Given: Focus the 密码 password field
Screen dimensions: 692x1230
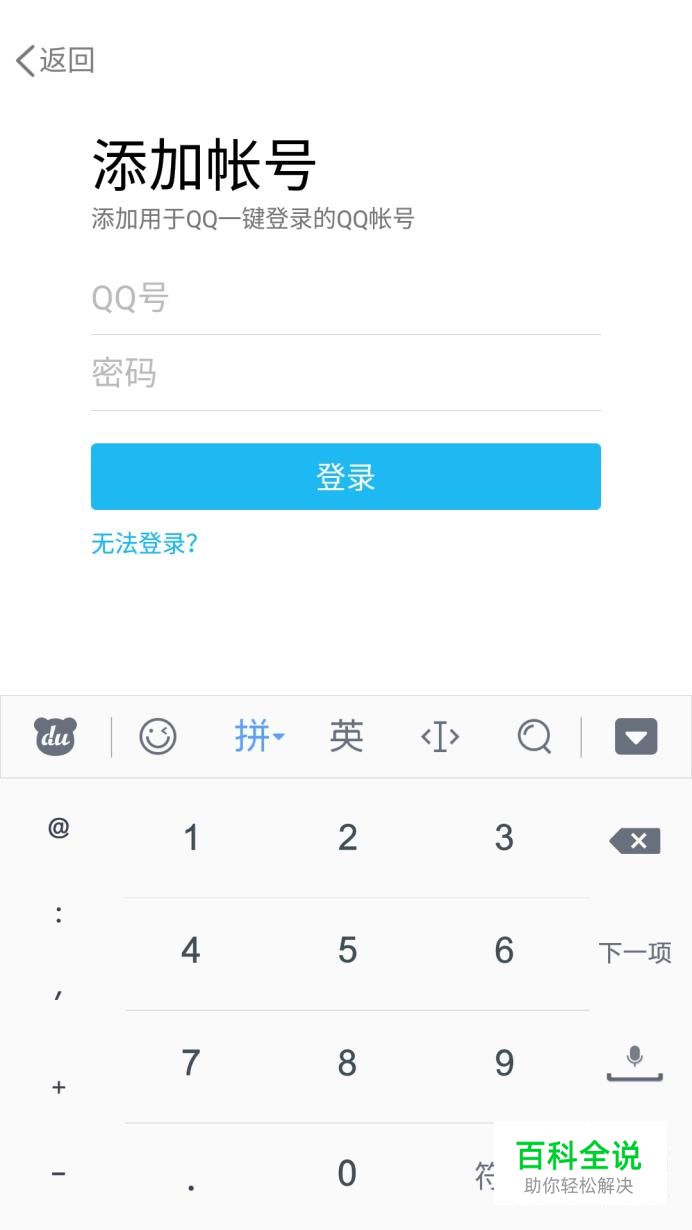Looking at the screenshot, I should coord(345,373).
